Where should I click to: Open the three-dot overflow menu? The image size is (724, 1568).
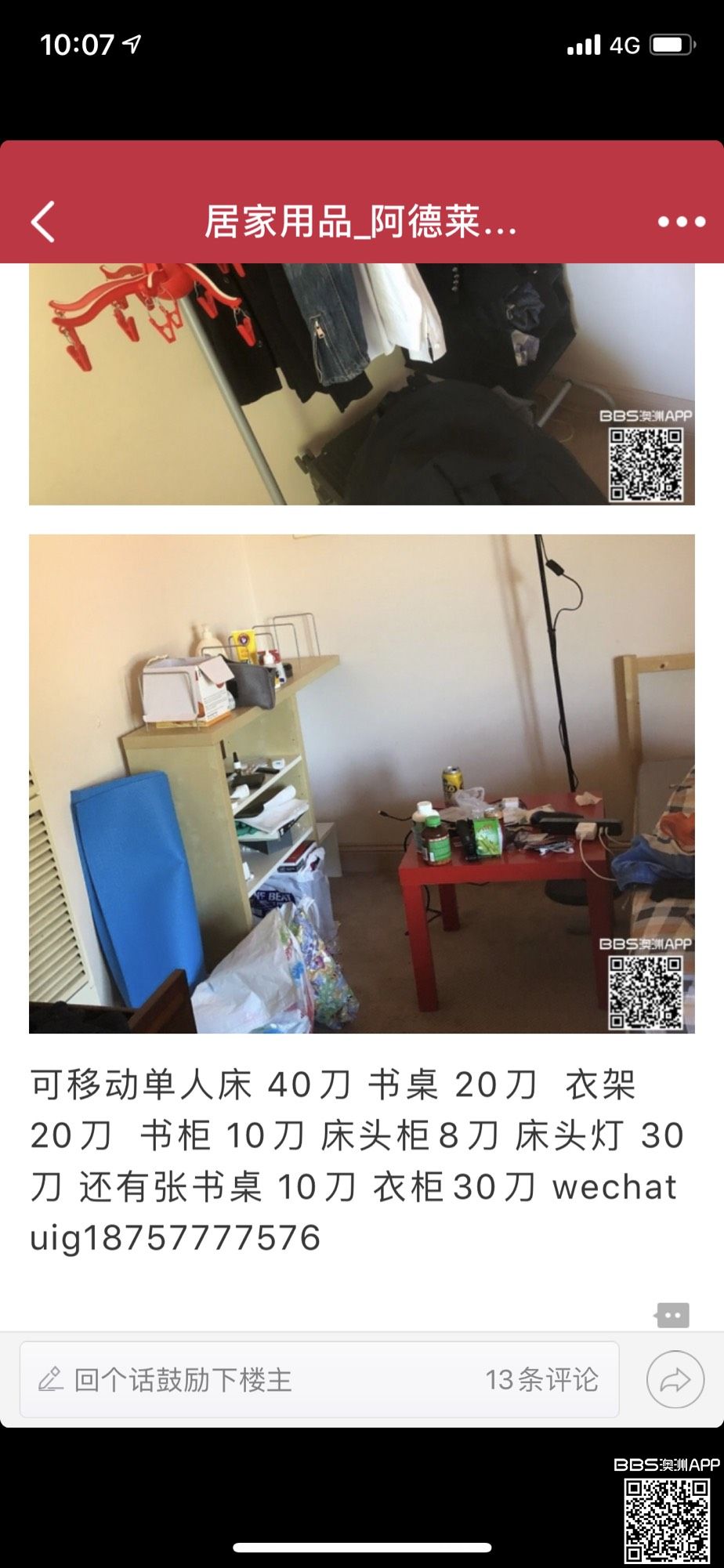click(680, 223)
